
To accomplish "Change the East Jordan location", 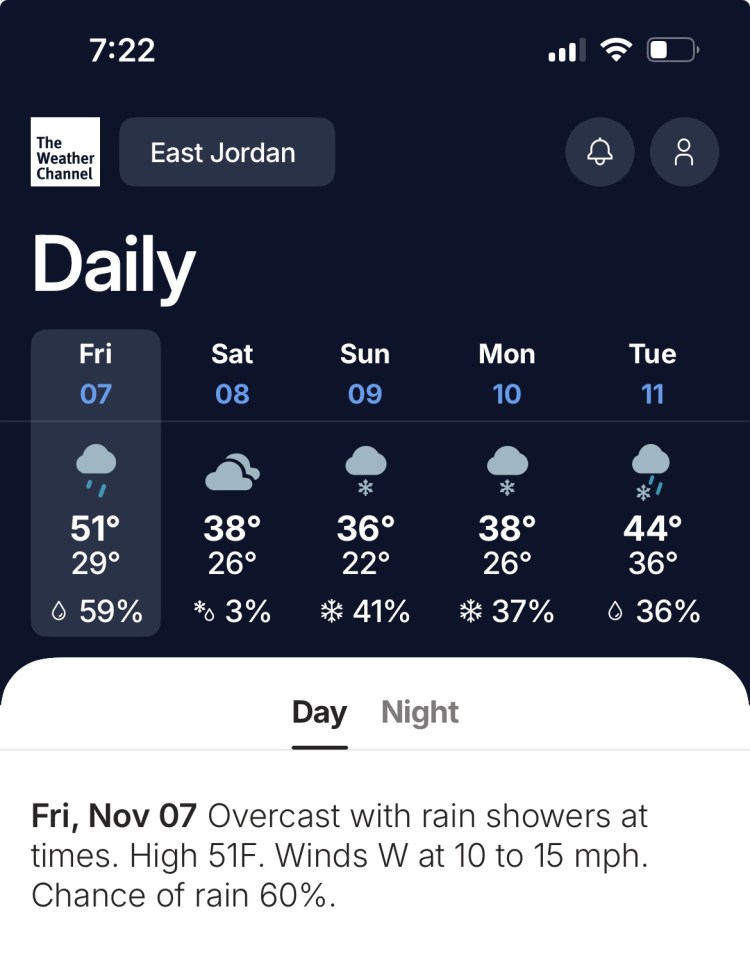I will coord(227,152).
